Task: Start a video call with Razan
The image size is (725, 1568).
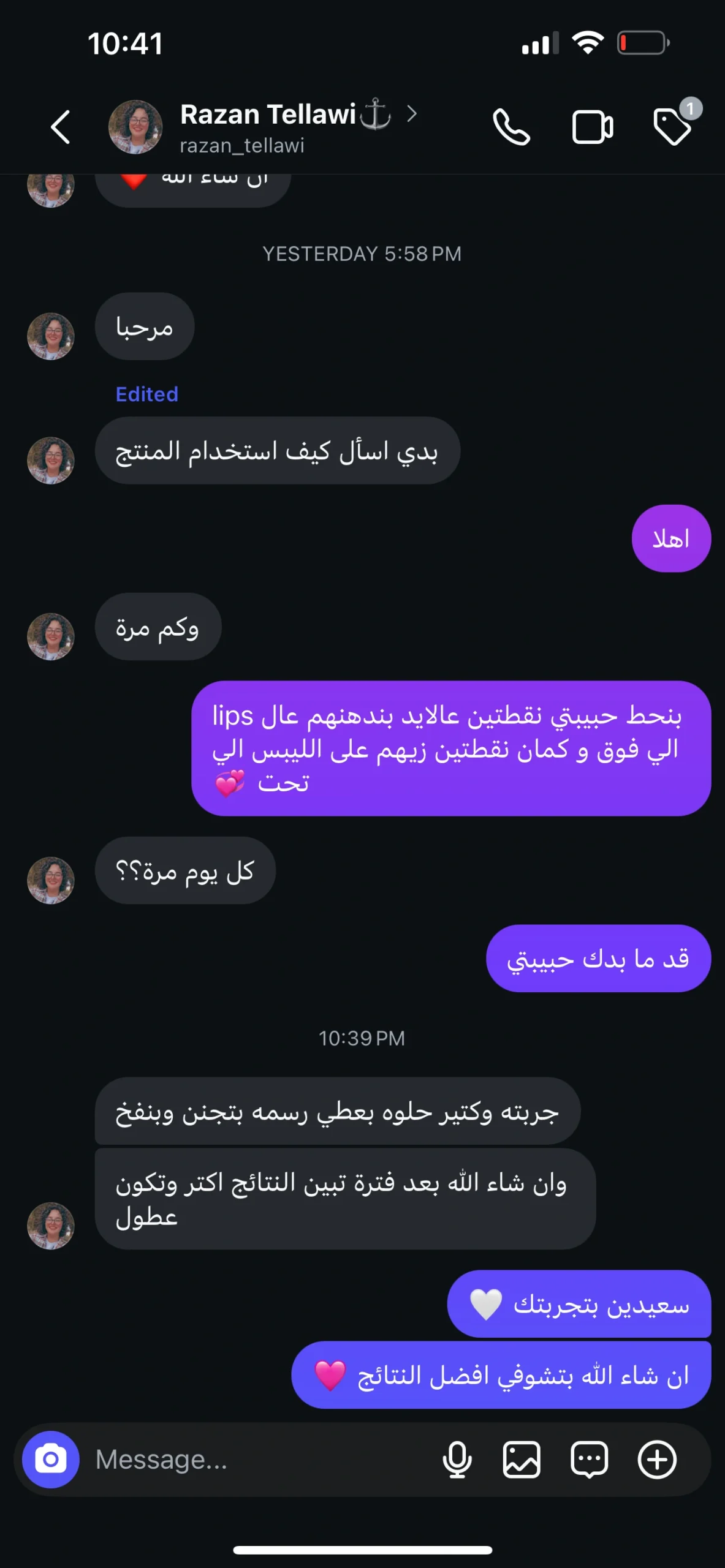Action: click(592, 127)
